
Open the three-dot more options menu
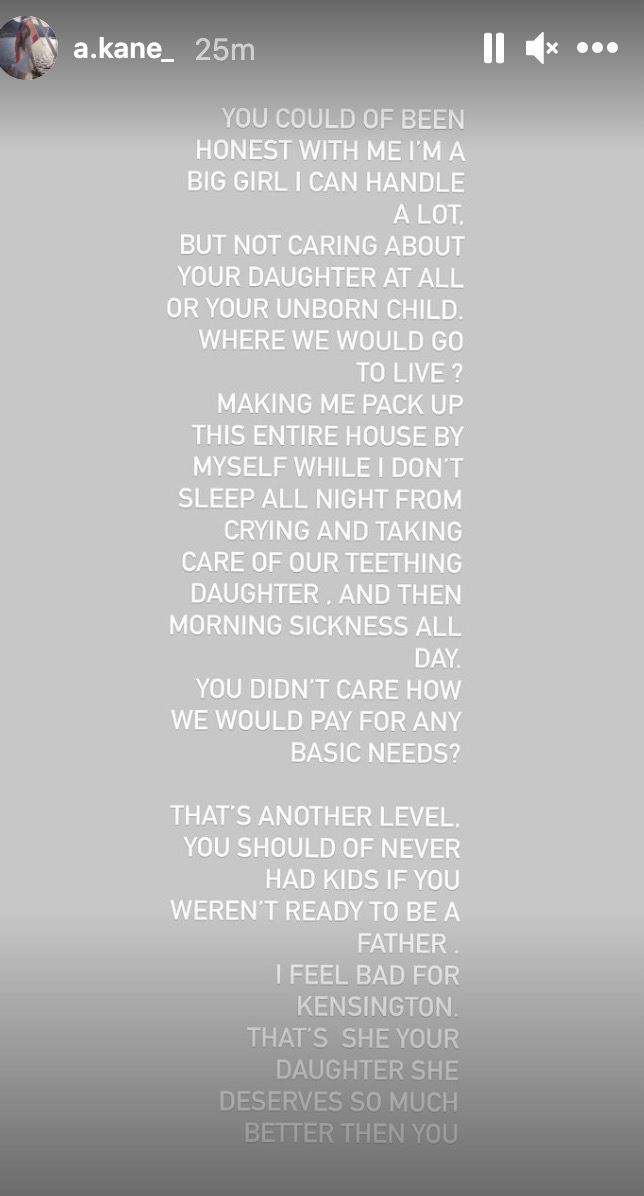[x=597, y=48]
